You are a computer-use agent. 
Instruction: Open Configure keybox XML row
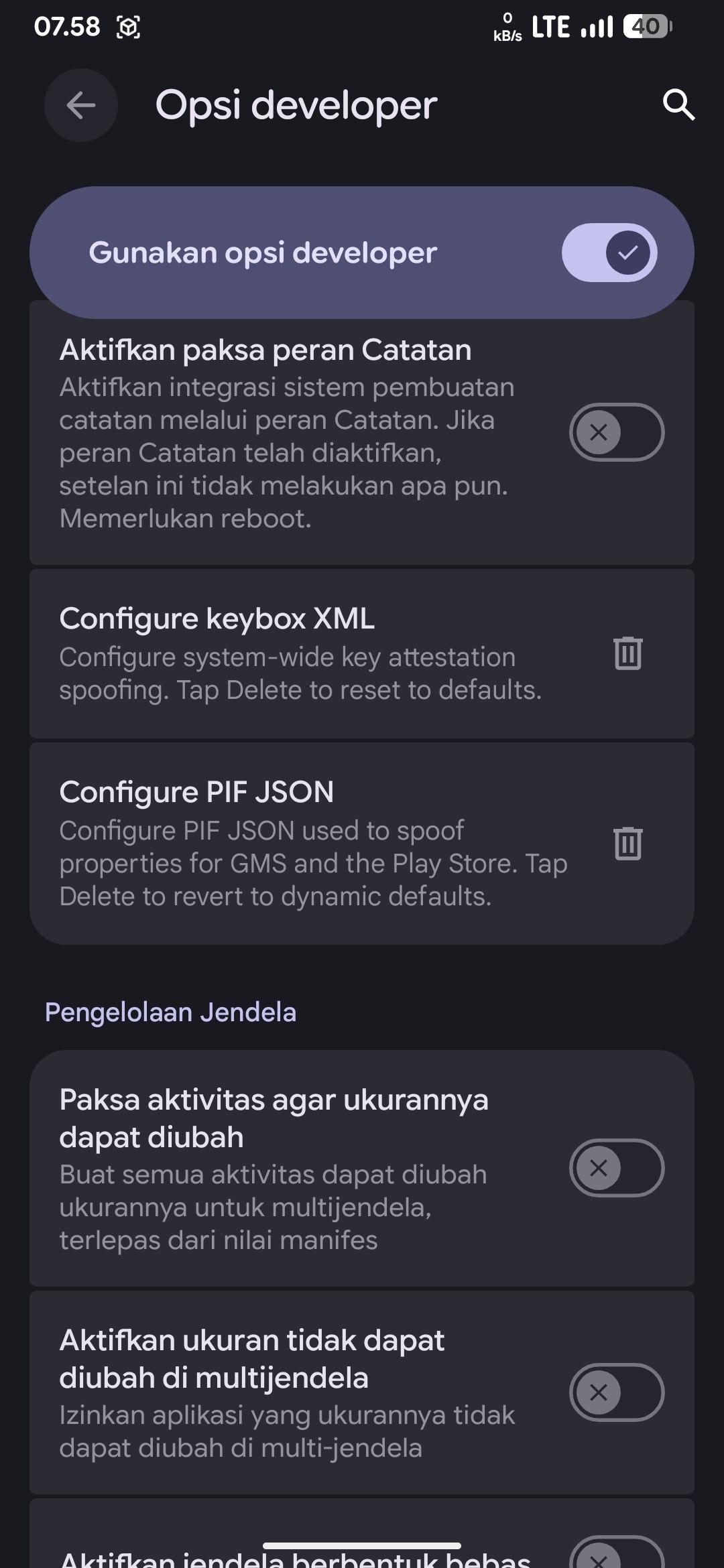click(302, 653)
